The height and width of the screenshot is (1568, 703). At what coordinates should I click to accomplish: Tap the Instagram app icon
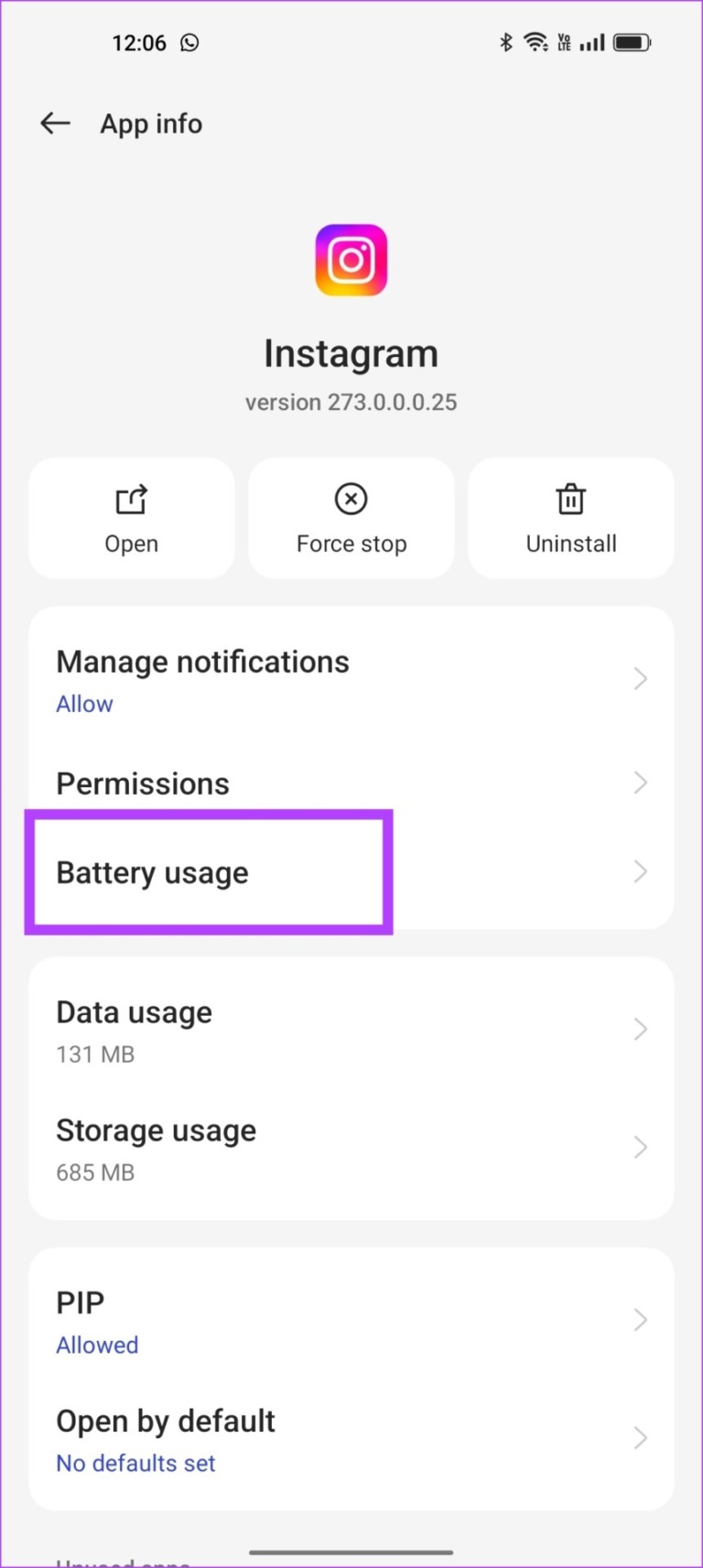[351, 260]
